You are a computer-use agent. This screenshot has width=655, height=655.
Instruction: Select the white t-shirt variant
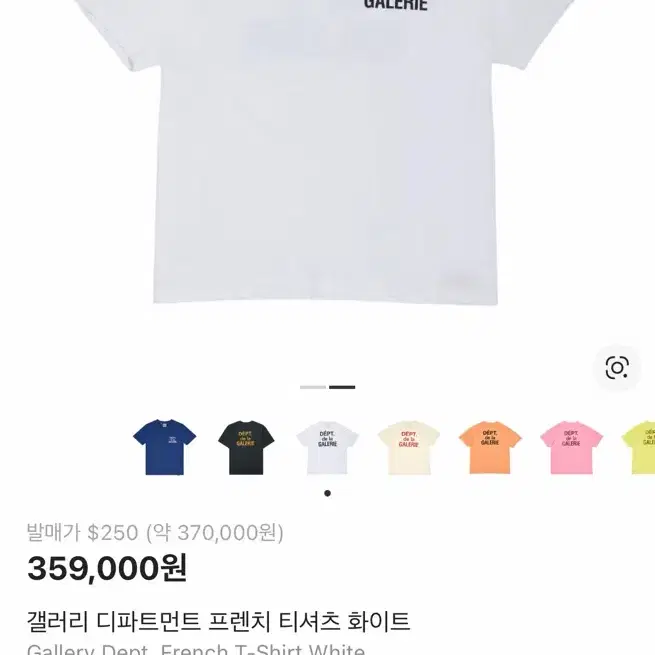(327, 447)
